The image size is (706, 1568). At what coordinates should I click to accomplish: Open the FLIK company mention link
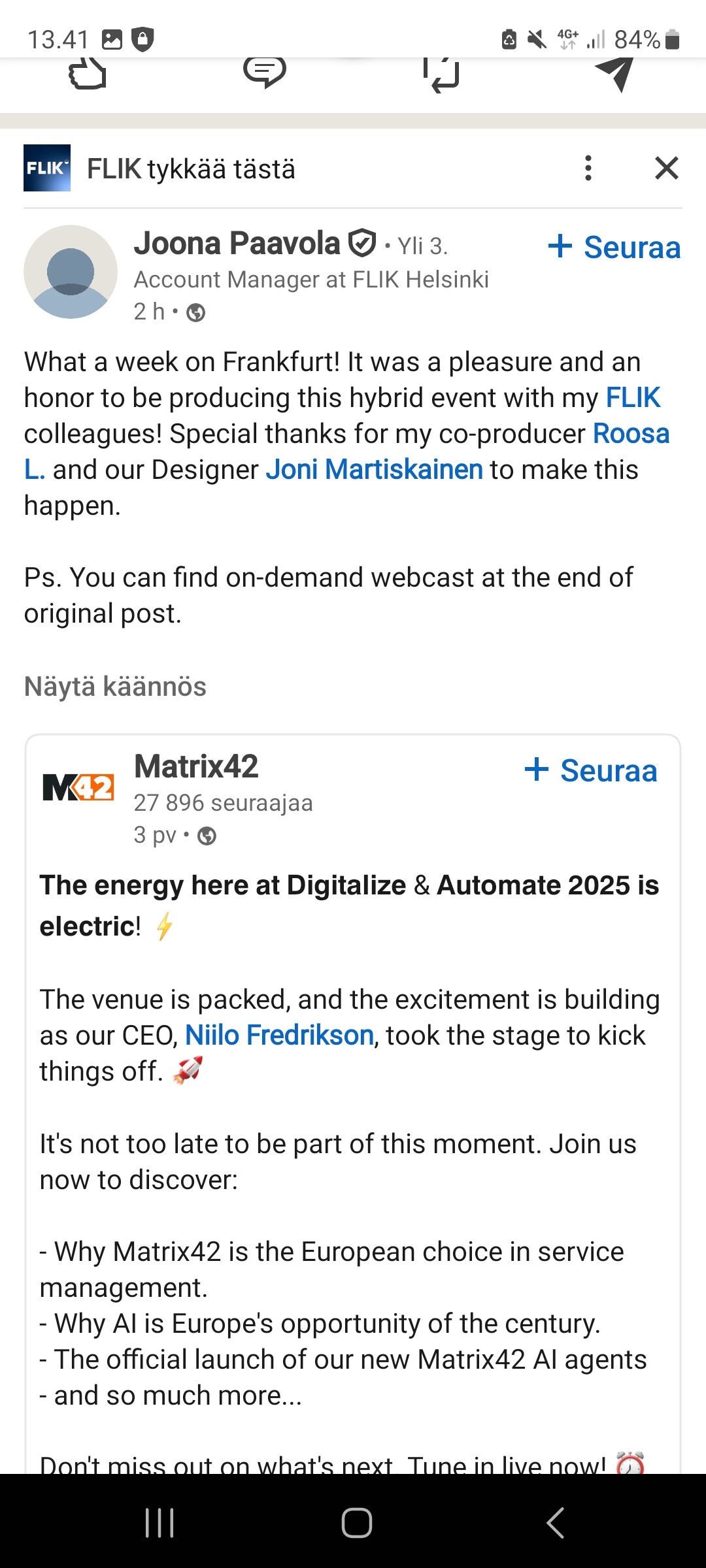point(633,397)
